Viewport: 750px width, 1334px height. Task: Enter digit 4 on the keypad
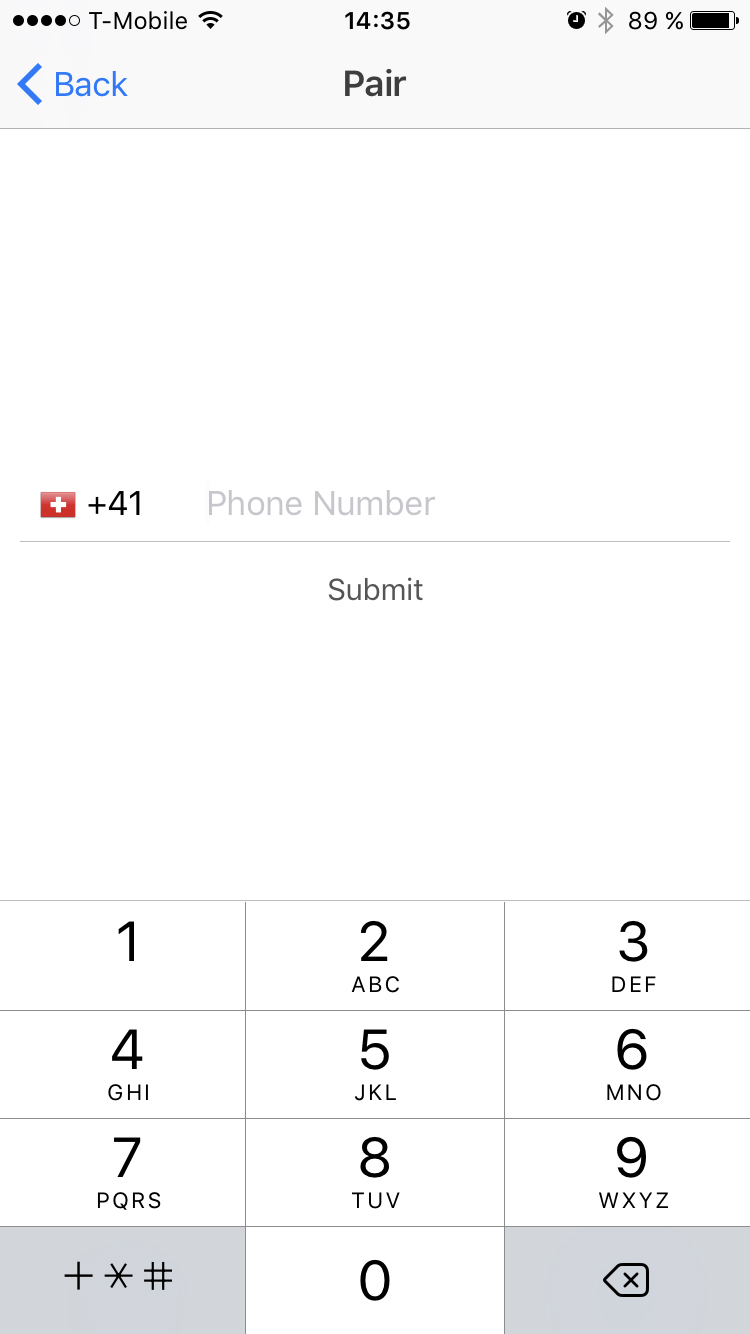click(x=122, y=1064)
